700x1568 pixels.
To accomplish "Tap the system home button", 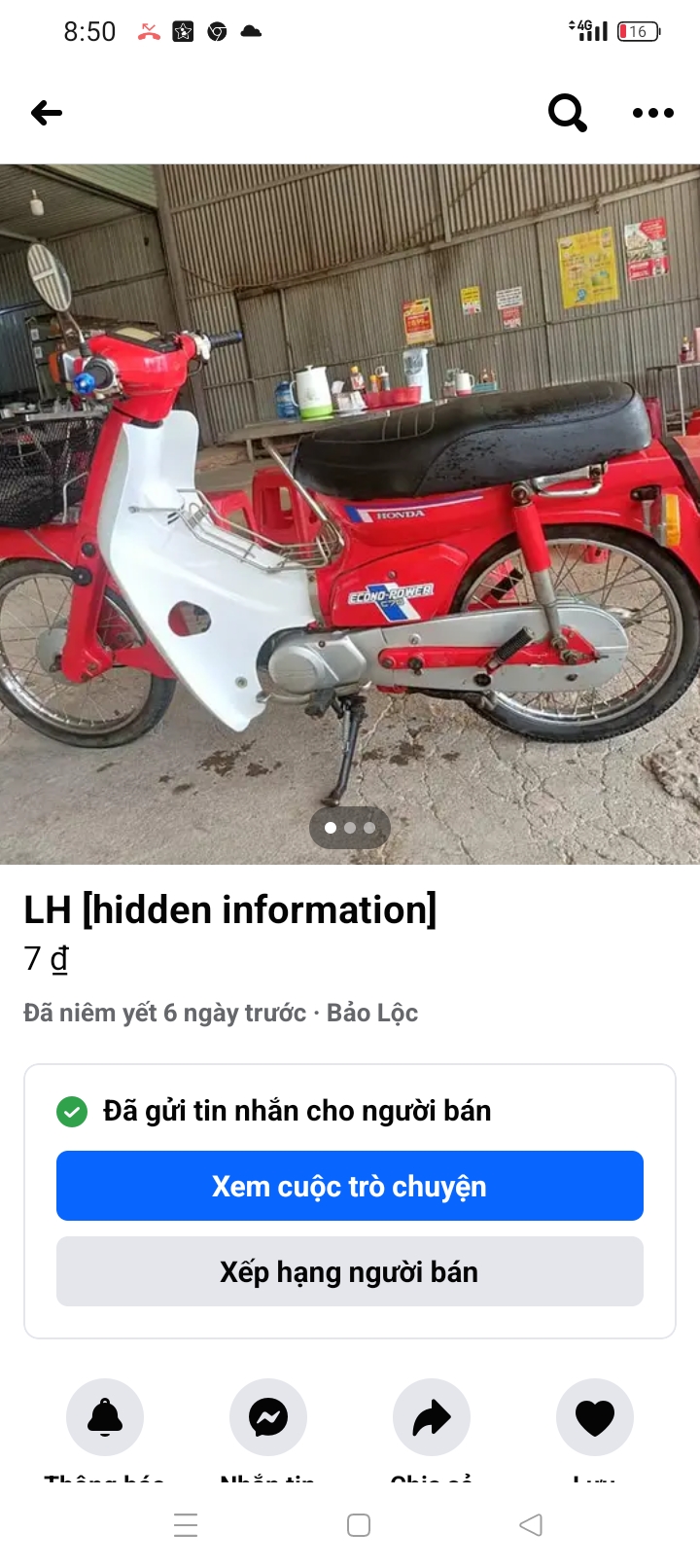I will click(359, 1525).
